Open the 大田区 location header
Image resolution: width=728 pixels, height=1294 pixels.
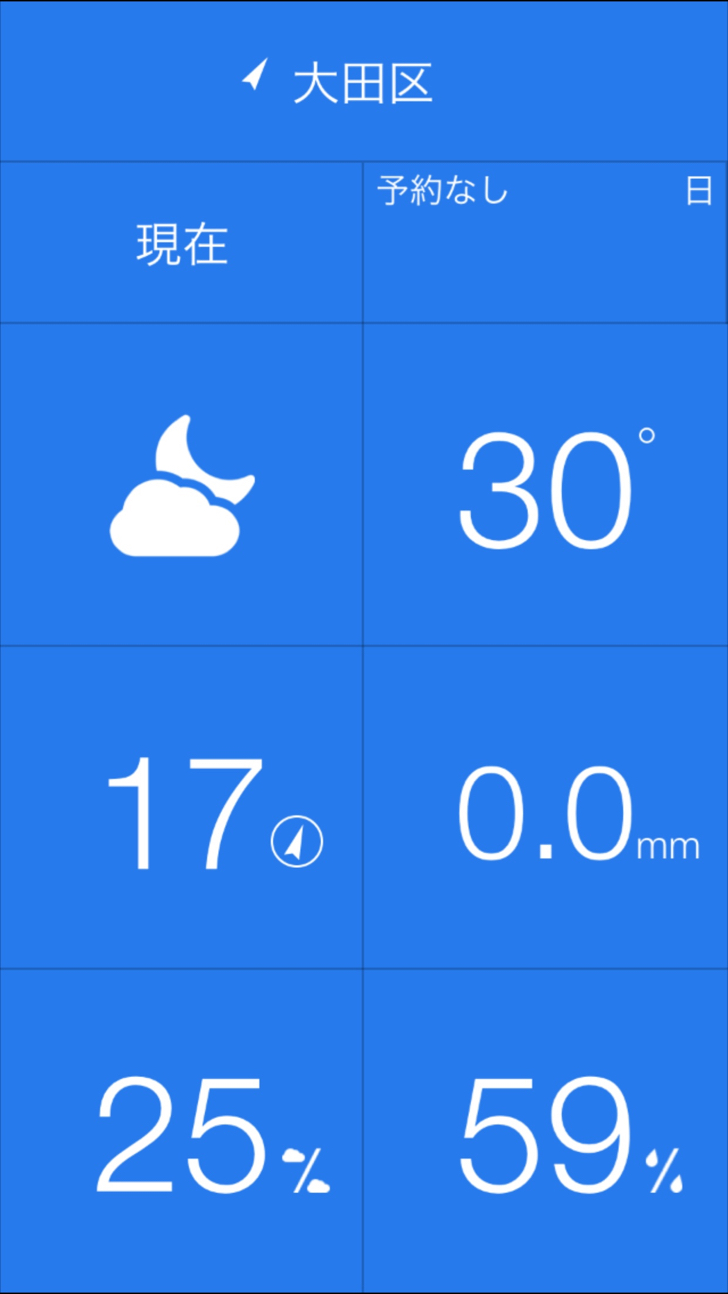coord(364,81)
